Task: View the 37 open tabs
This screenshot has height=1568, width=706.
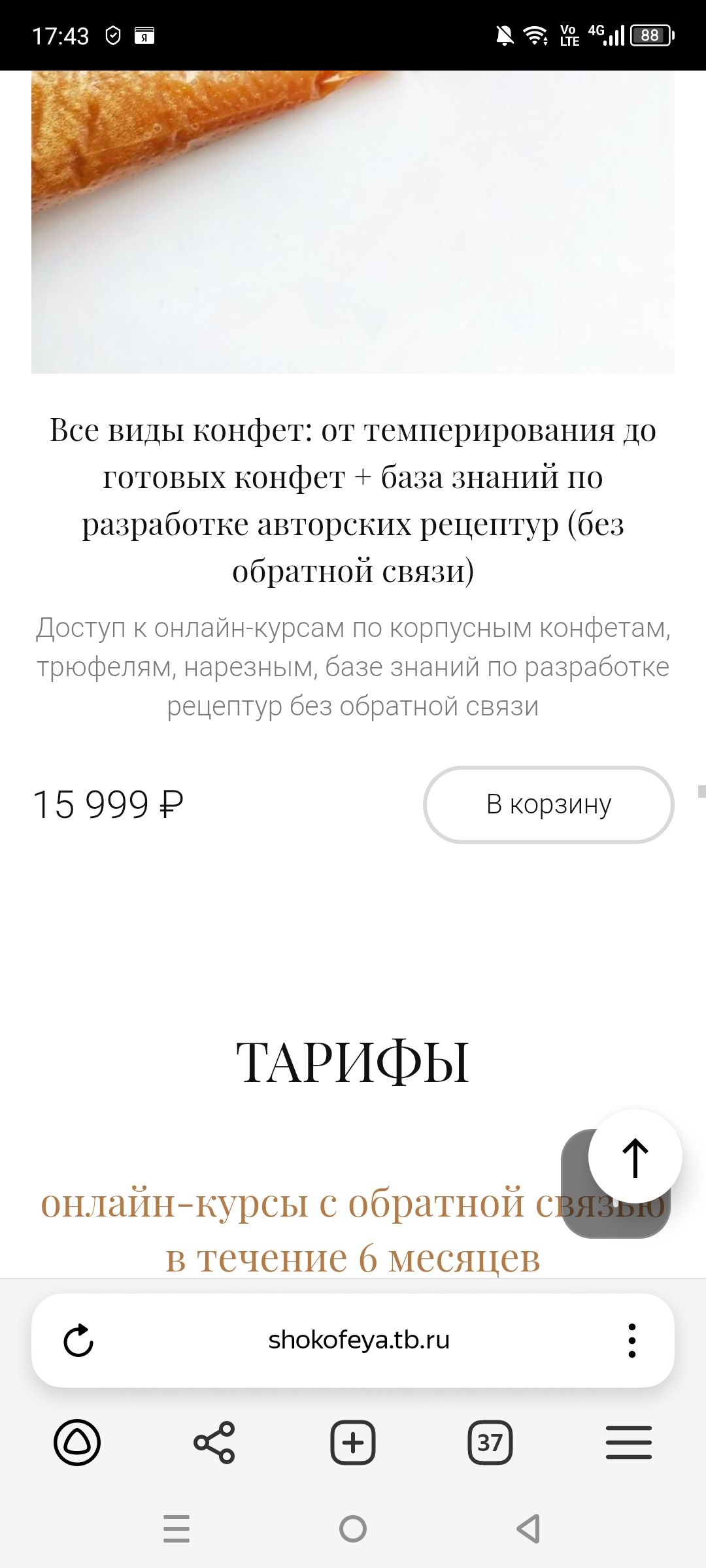Action: (x=490, y=1442)
